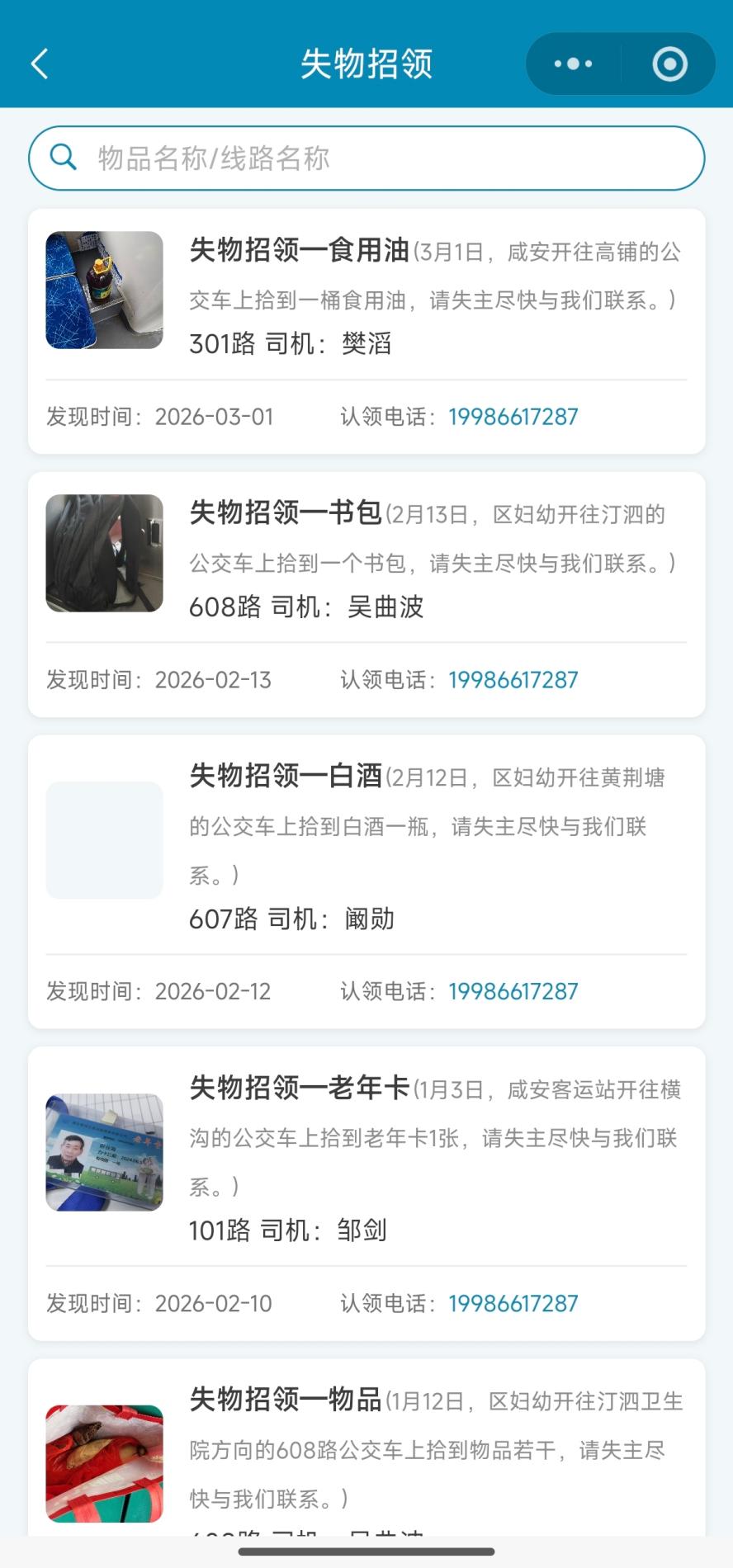Click the phone number beside 老年卡 entry

(x=513, y=1303)
